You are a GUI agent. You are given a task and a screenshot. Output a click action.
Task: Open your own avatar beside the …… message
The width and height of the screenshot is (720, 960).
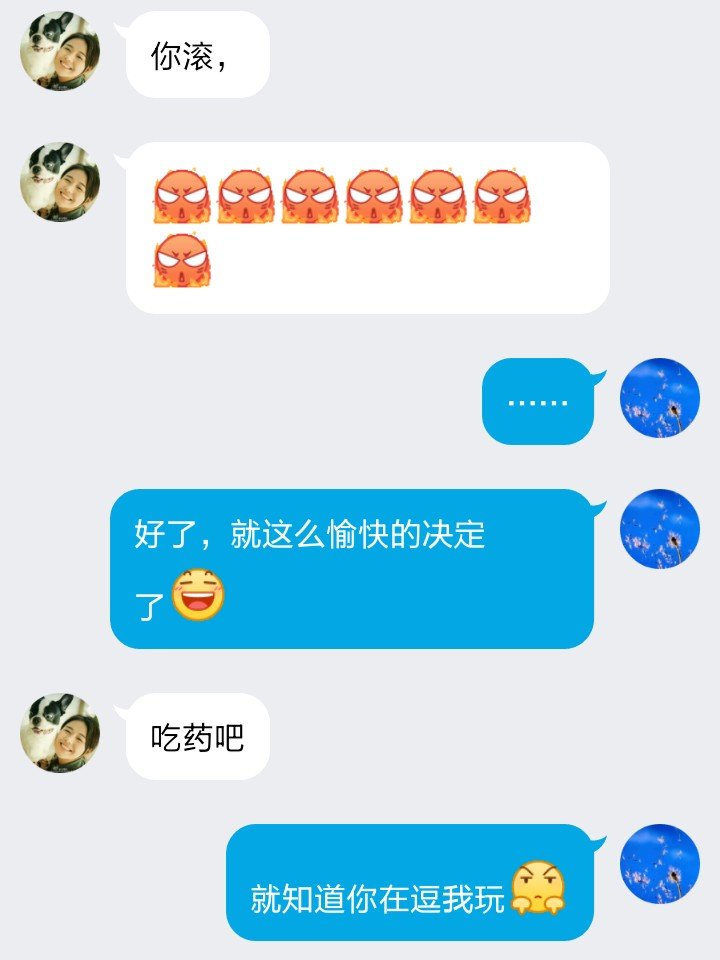(659, 398)
